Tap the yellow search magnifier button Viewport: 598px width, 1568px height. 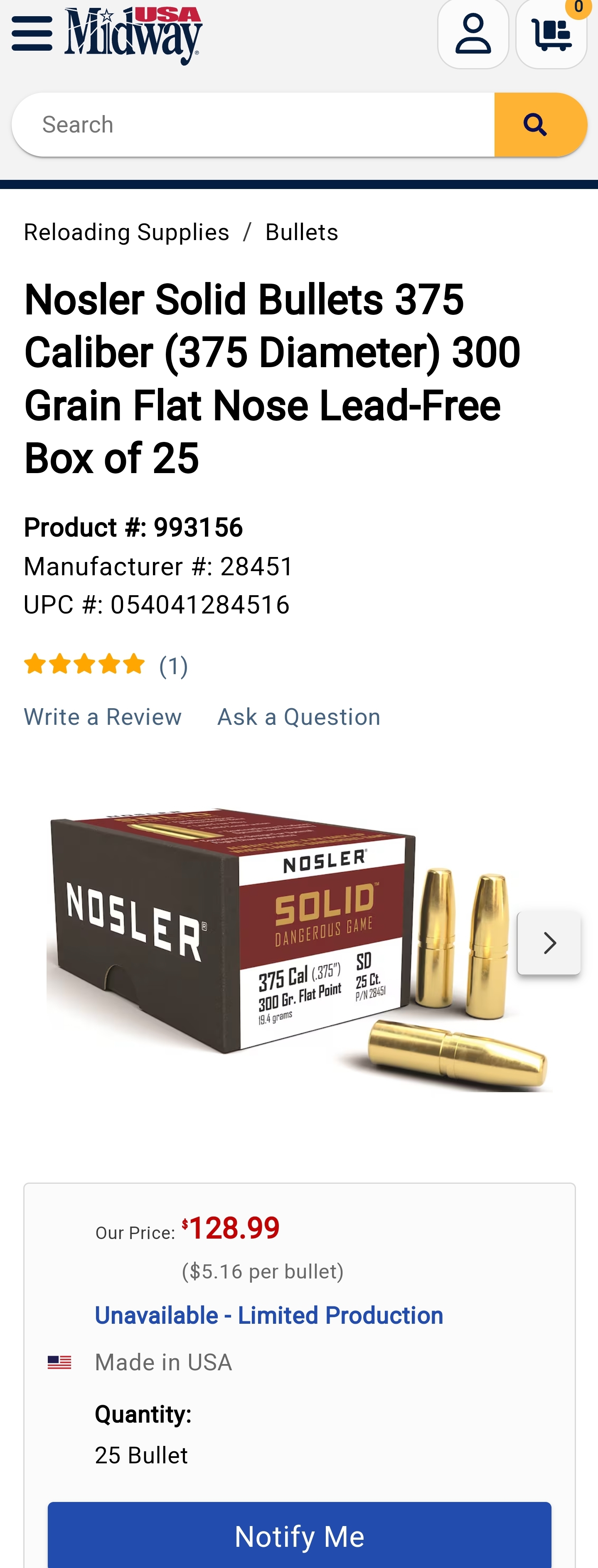[x=539, y=125]
